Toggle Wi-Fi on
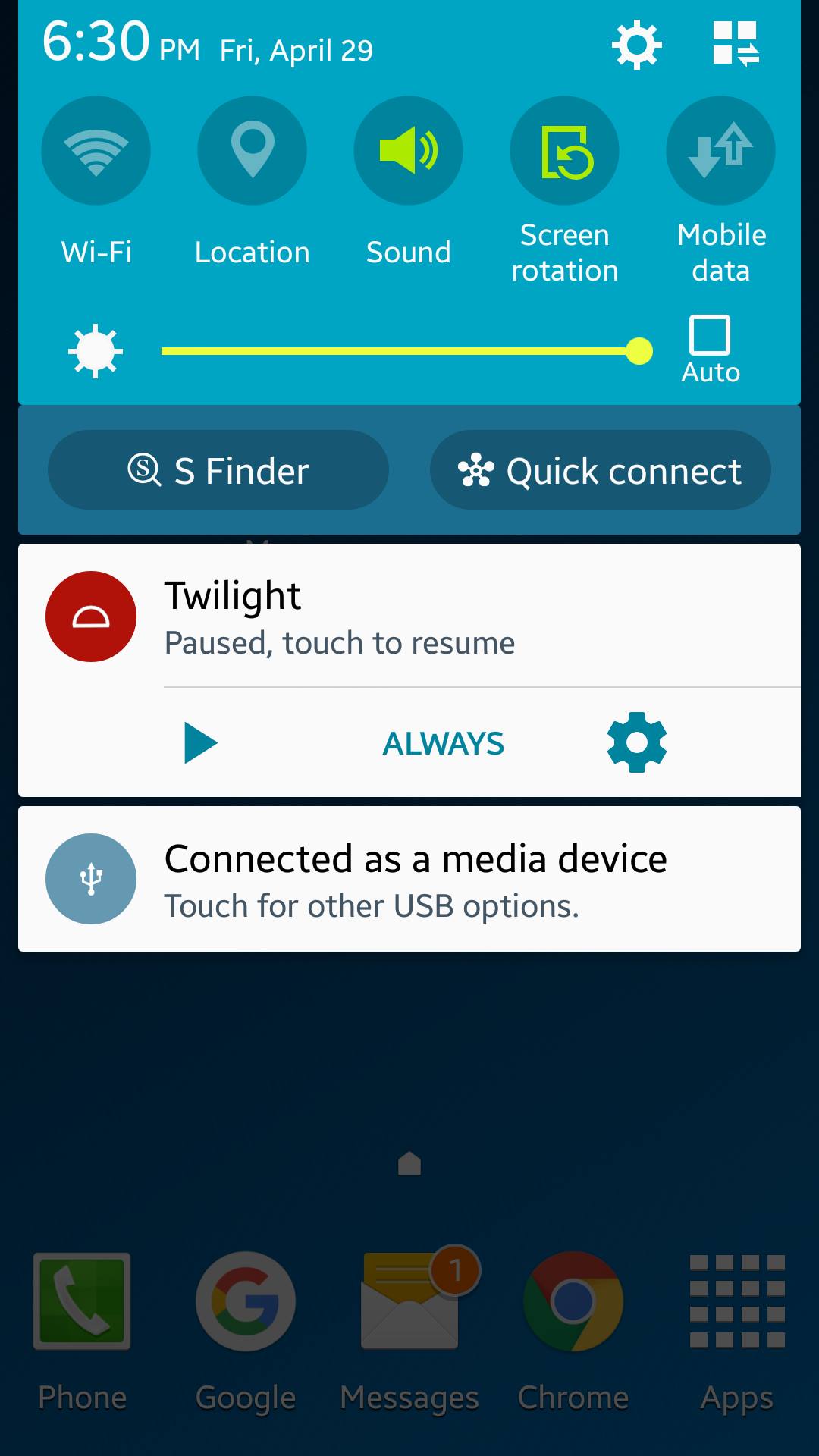The width and height of the screenshot is (819, 1456). [x=96, y=150]
